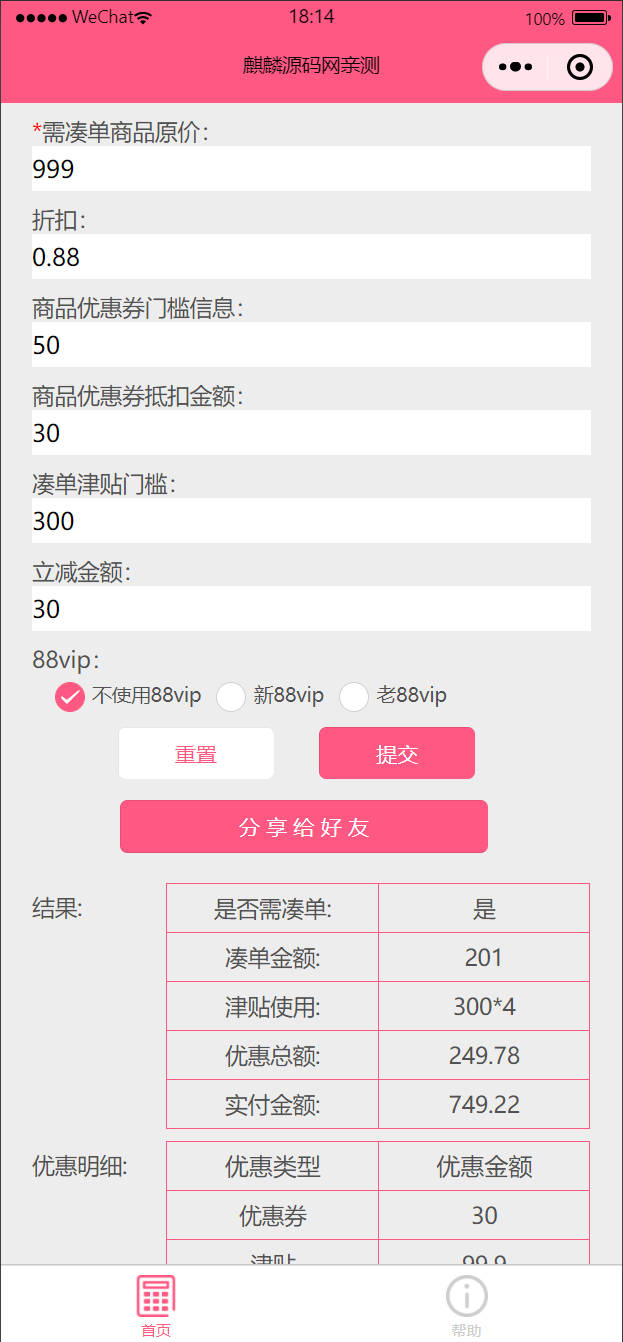Switch to the 首页 tab
This screenshot has height=1342, width=623.
(x=156, y=1305)
